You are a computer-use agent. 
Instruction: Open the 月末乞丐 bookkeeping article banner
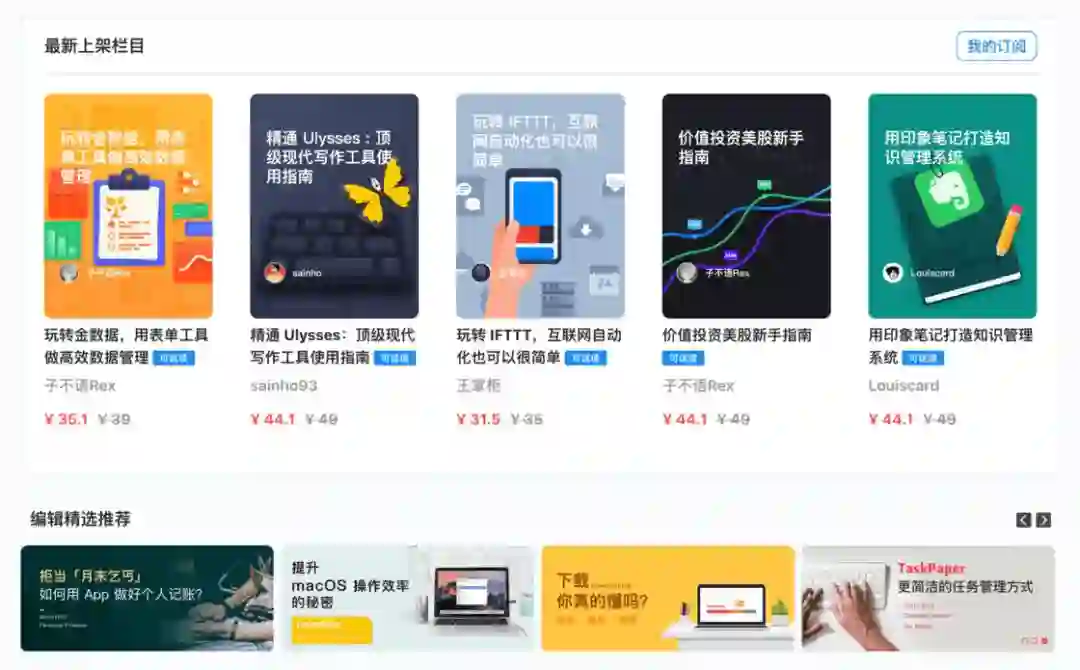(147, 598)
